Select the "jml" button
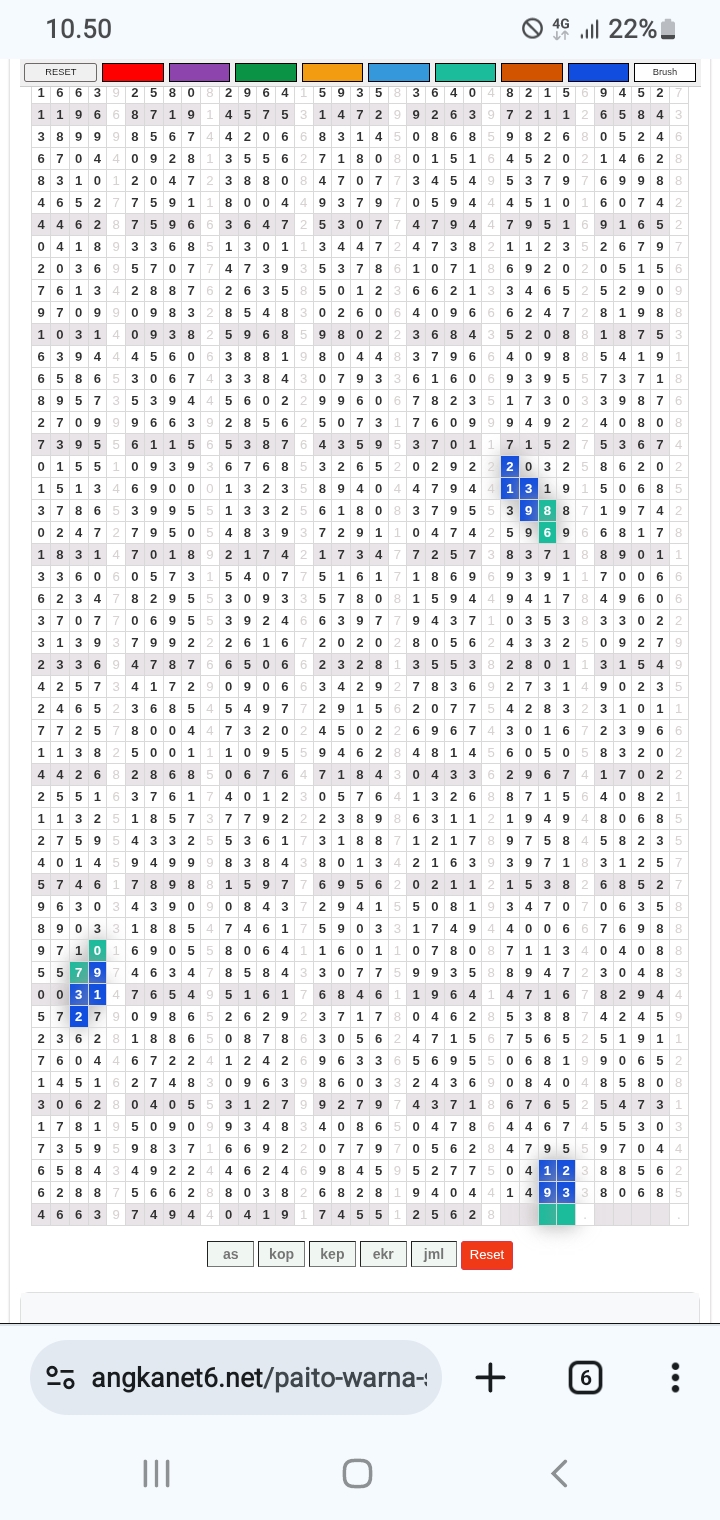This screenshot has height=1520, width=720. [x=433, y=1254]
